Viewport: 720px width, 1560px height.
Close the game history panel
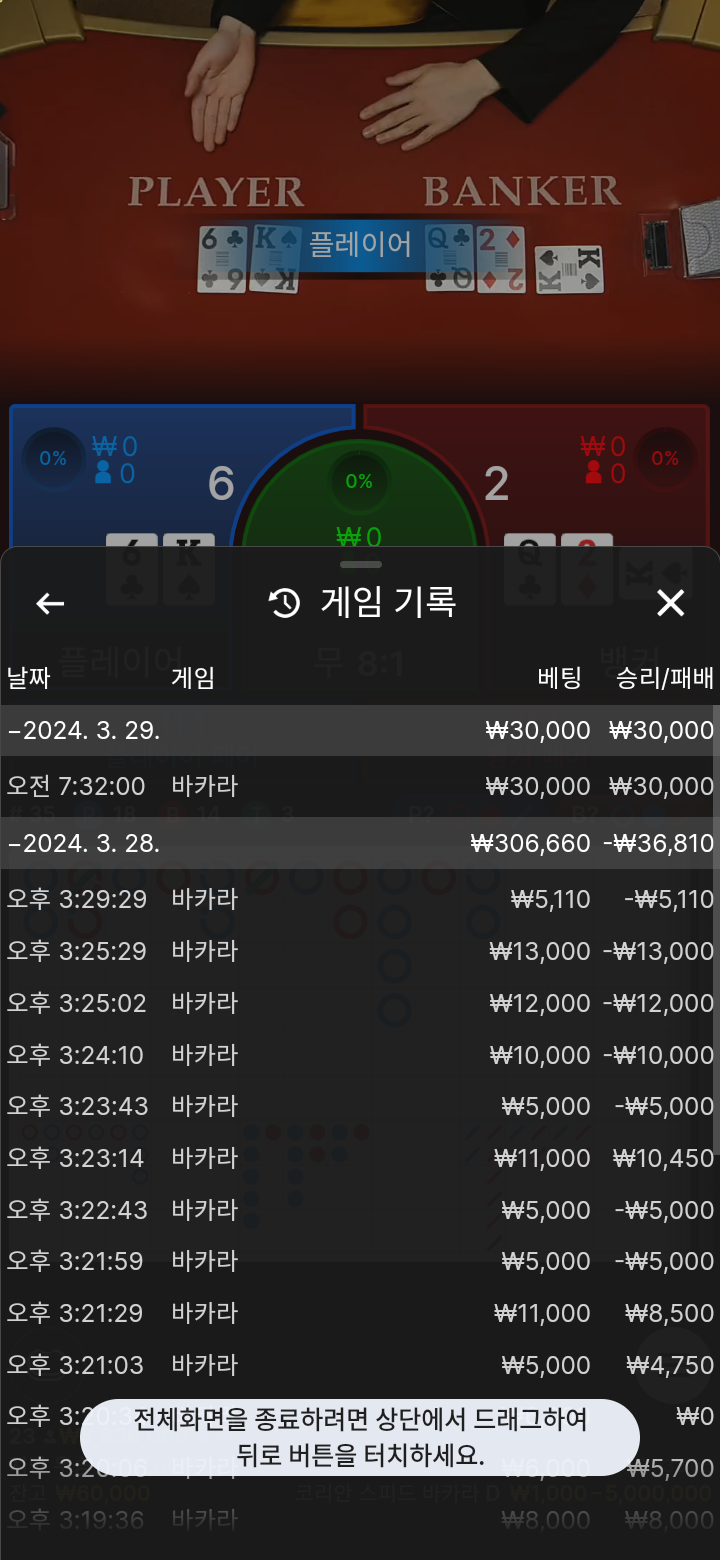(670, 603)
